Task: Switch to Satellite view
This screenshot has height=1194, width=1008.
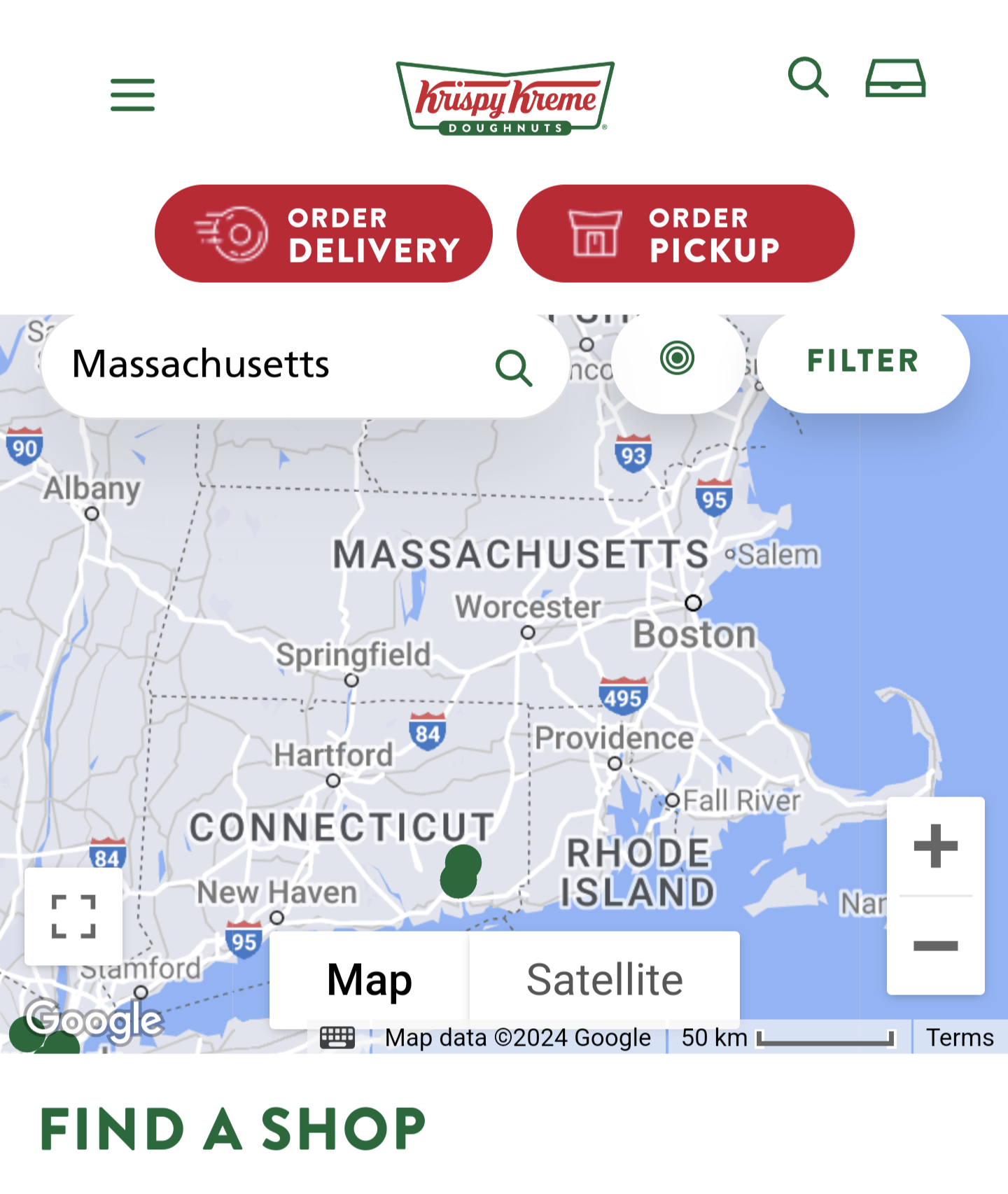Action: point(604,979)
